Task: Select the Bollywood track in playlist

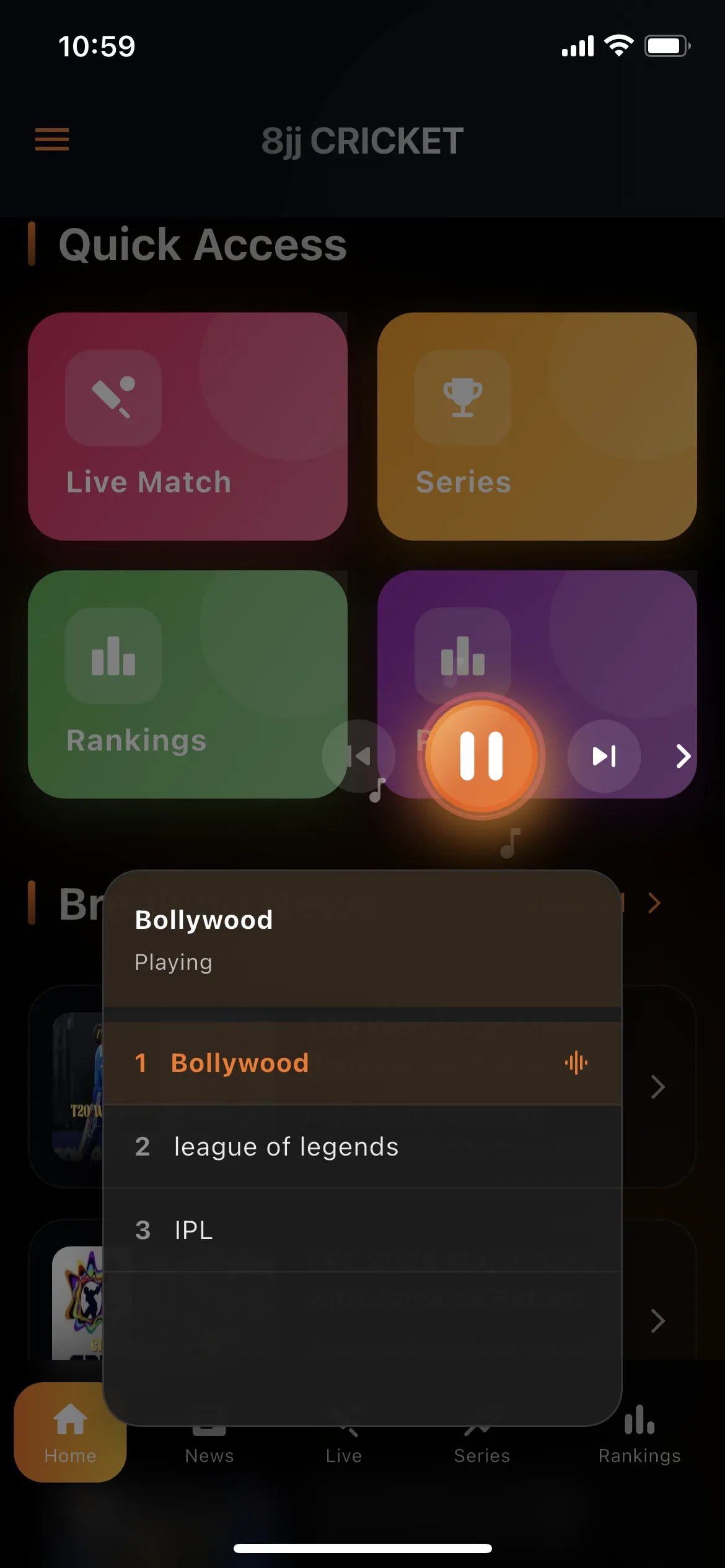Action: (x=362, y=1063)
